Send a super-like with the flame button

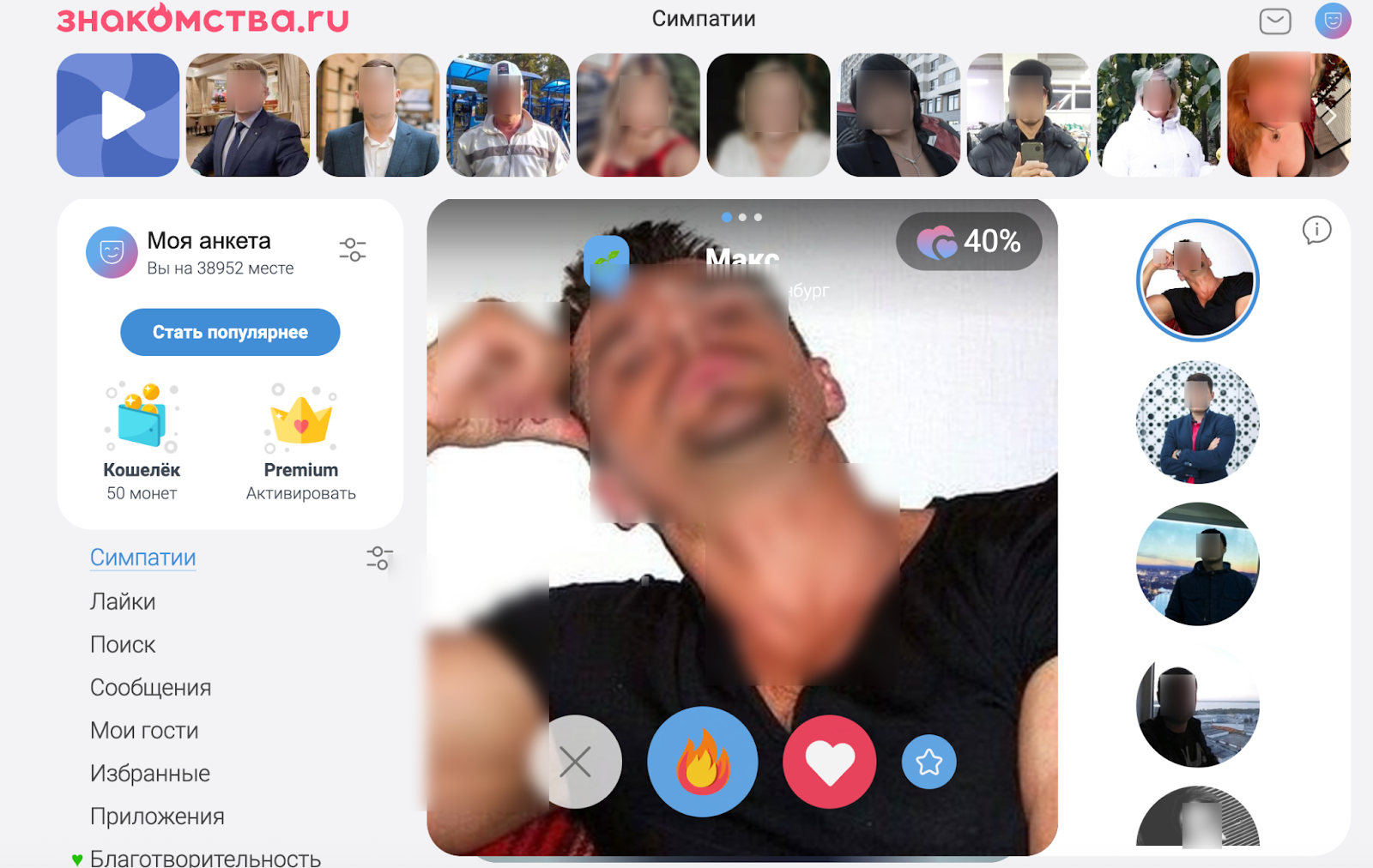[702, 761]
